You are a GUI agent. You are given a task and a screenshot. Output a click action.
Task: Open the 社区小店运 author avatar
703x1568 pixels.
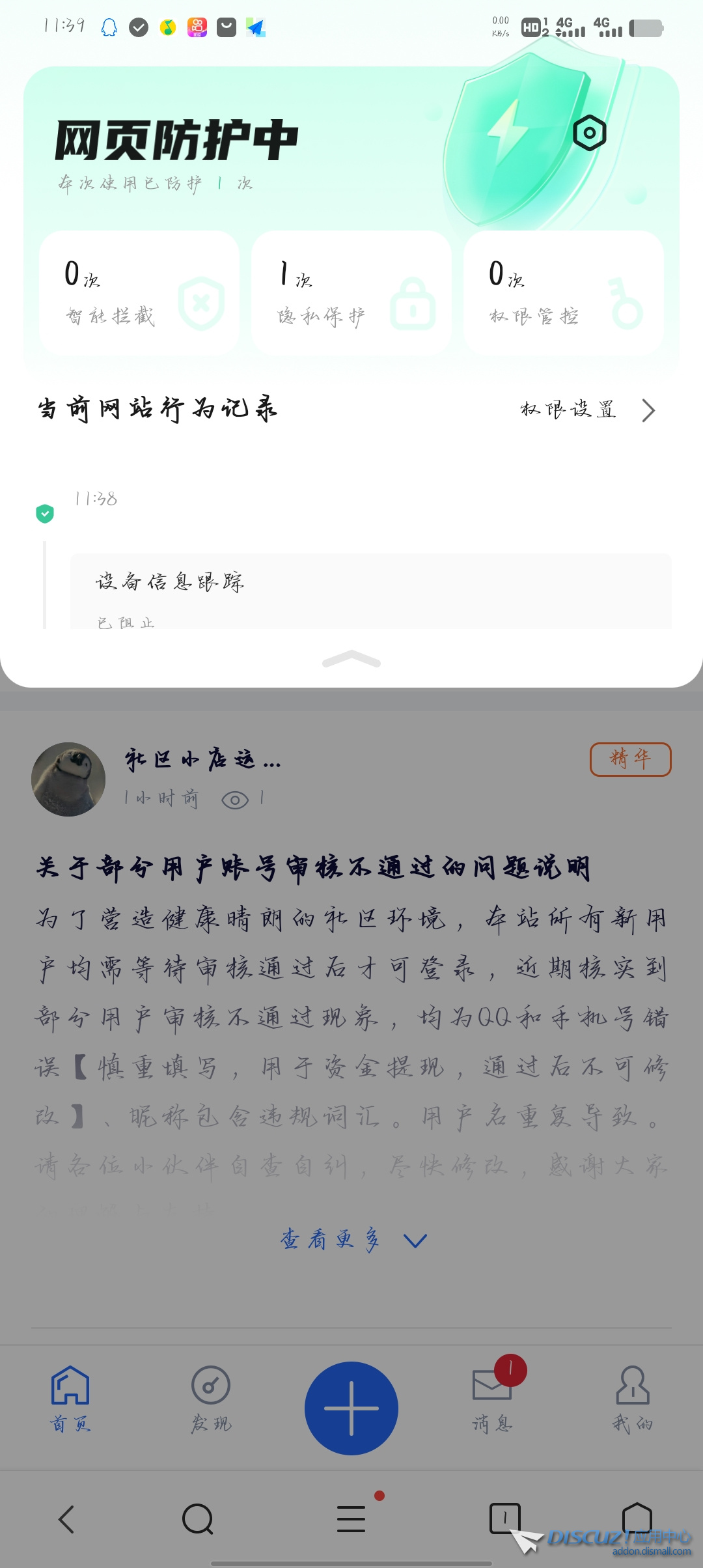pos(68,779)
